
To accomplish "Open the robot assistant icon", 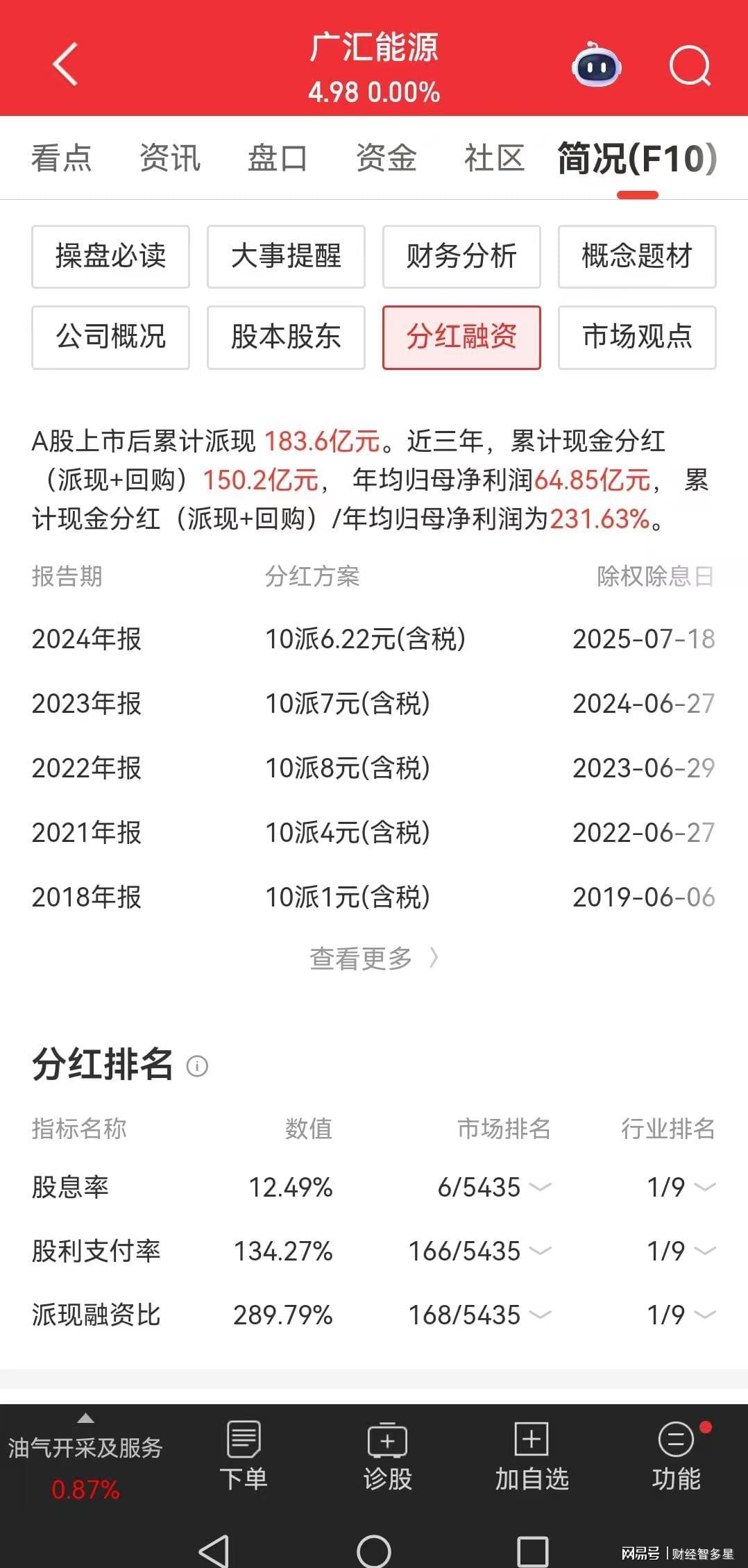I will coord(596,65).
